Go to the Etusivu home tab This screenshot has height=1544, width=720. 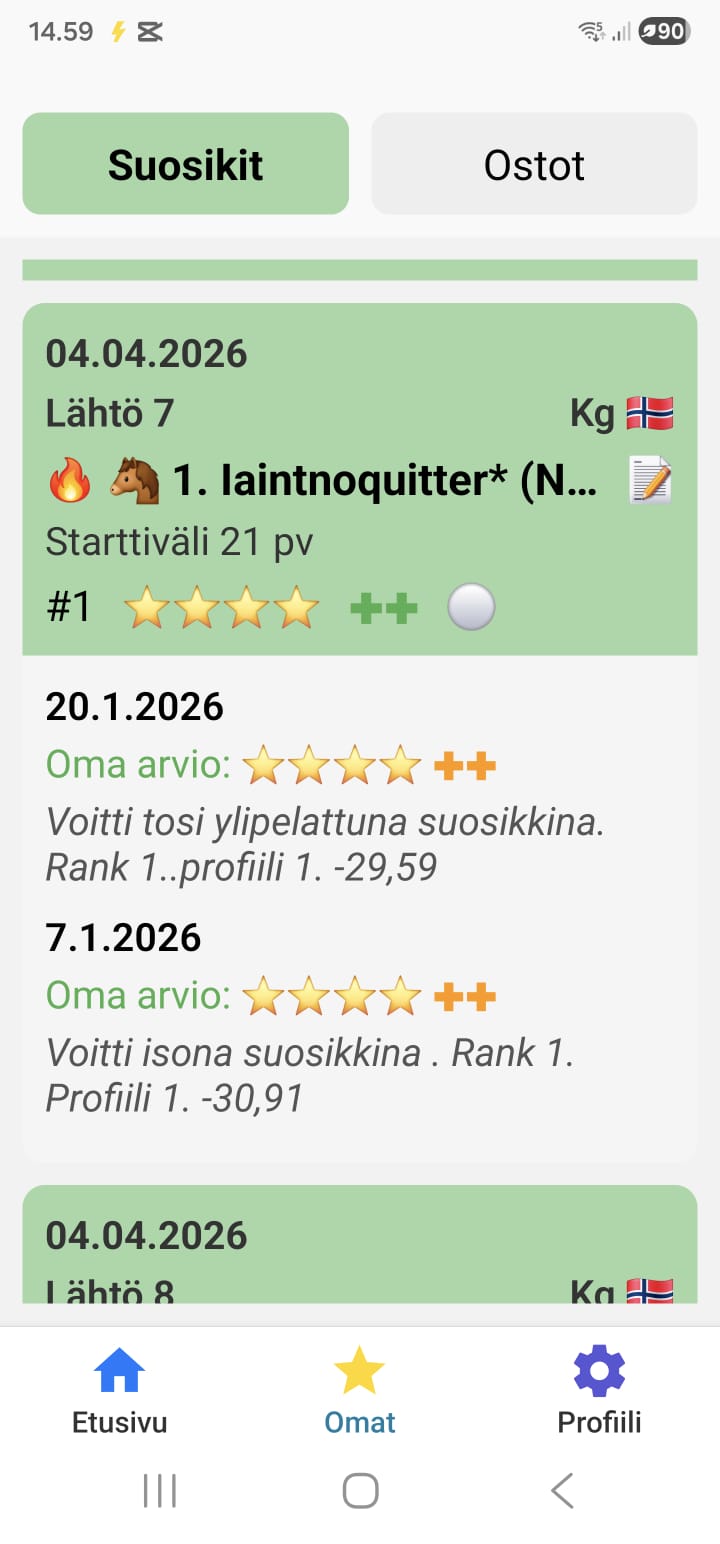119,1390
